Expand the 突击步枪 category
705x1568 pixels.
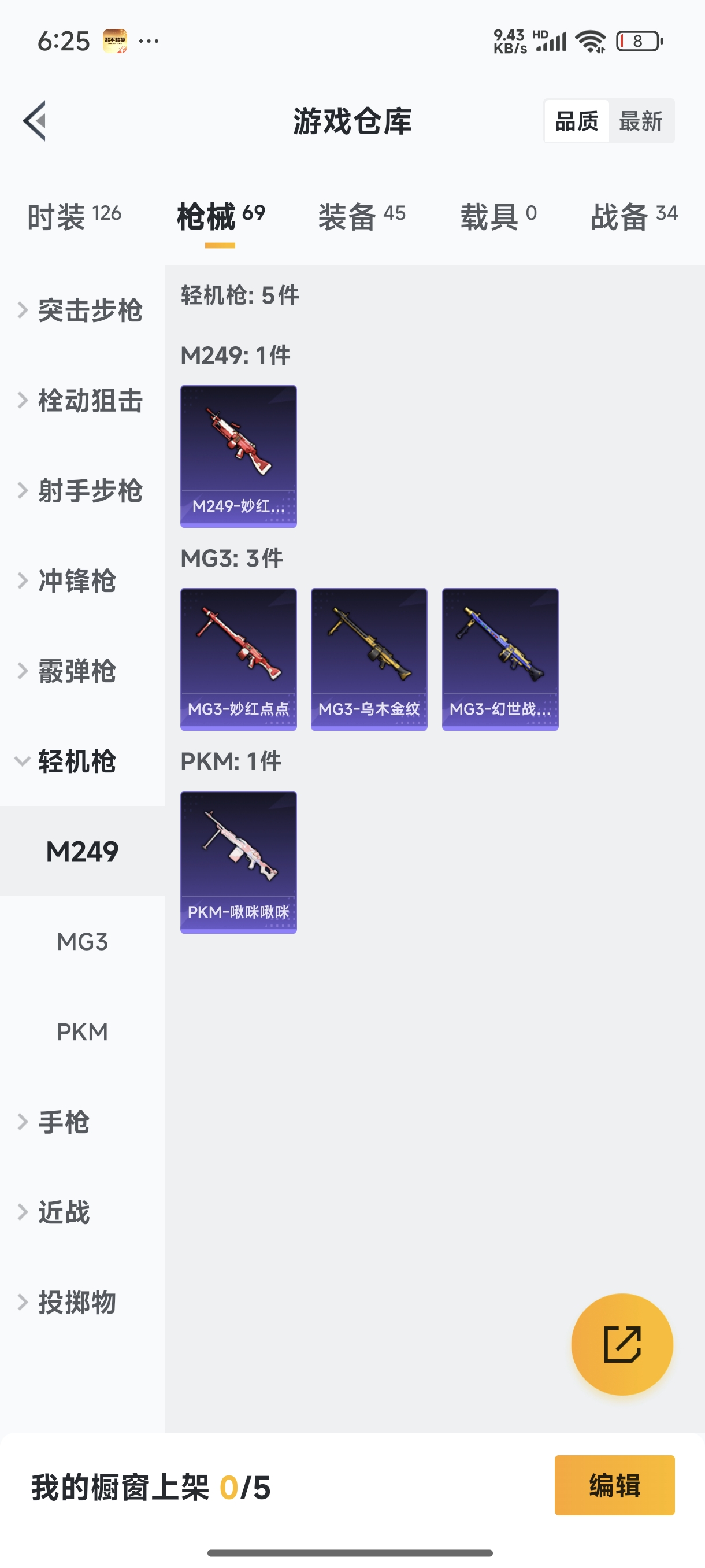point(82,310)
